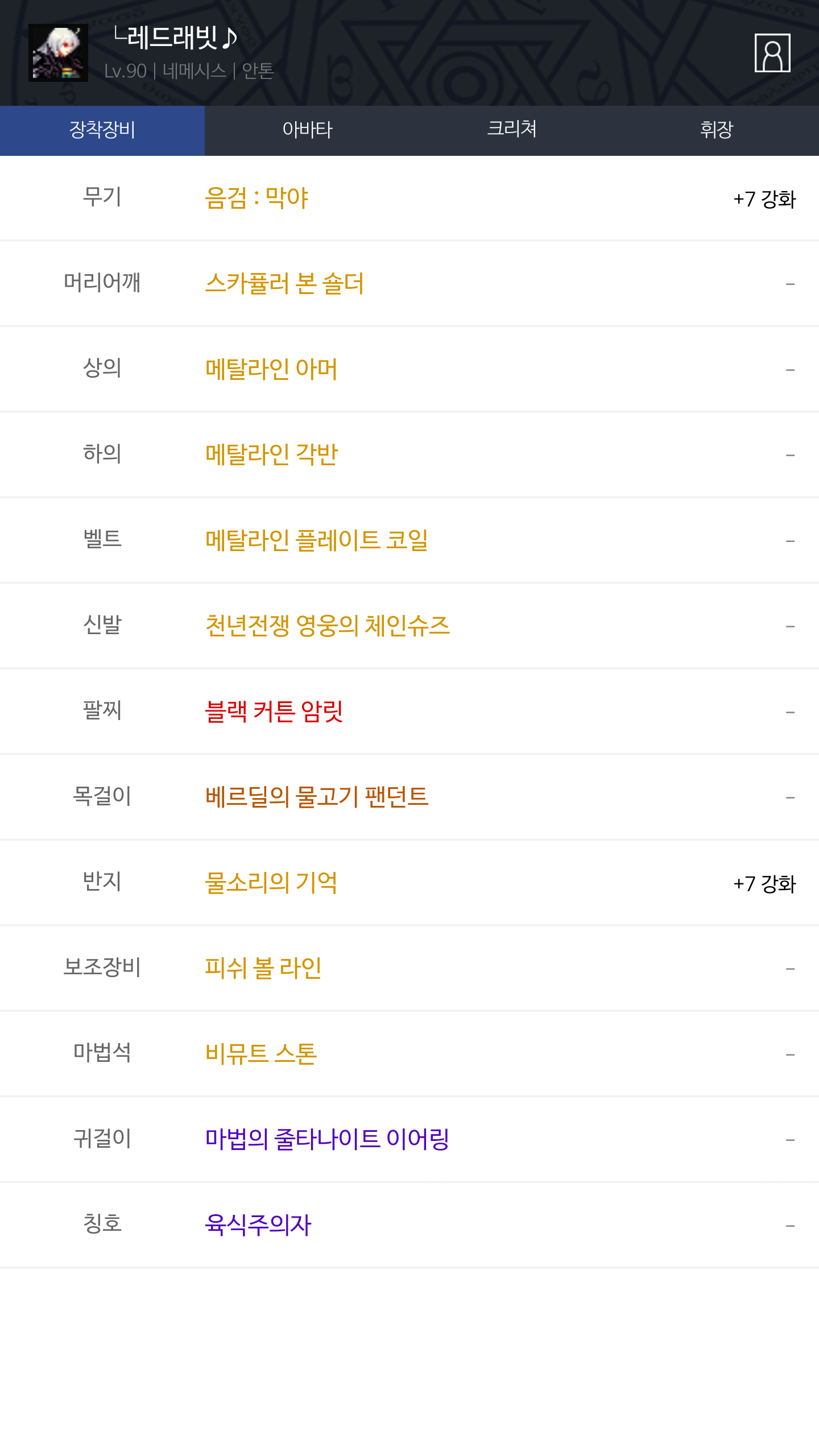Open the profile icon in the header
The height and width of the screenshot is (1456, 819).
(772, 53)
